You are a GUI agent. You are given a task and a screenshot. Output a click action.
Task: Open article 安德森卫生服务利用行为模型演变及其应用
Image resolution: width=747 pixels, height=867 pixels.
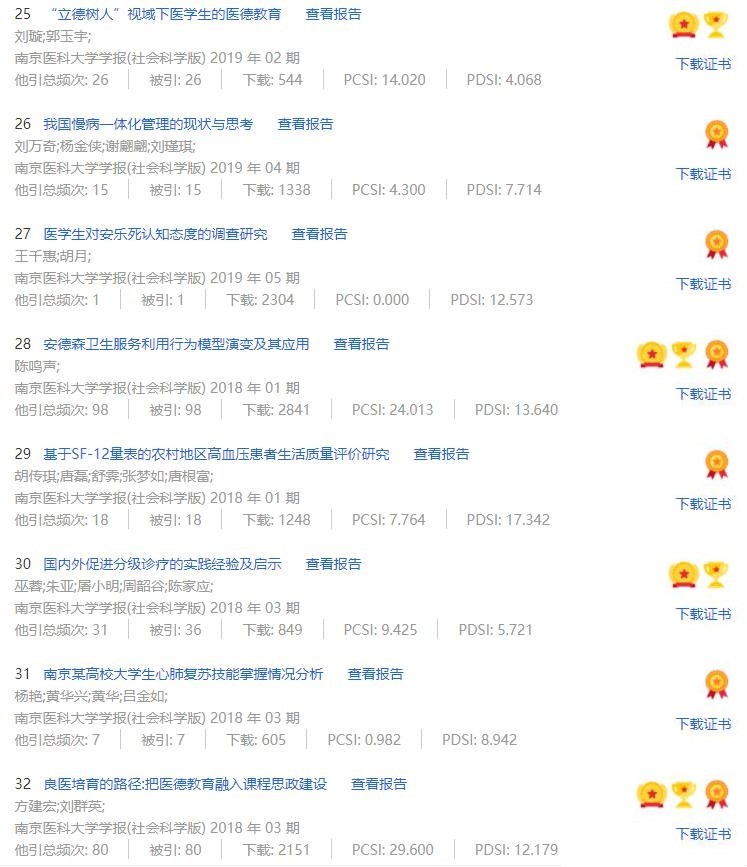tap(176, 344)
